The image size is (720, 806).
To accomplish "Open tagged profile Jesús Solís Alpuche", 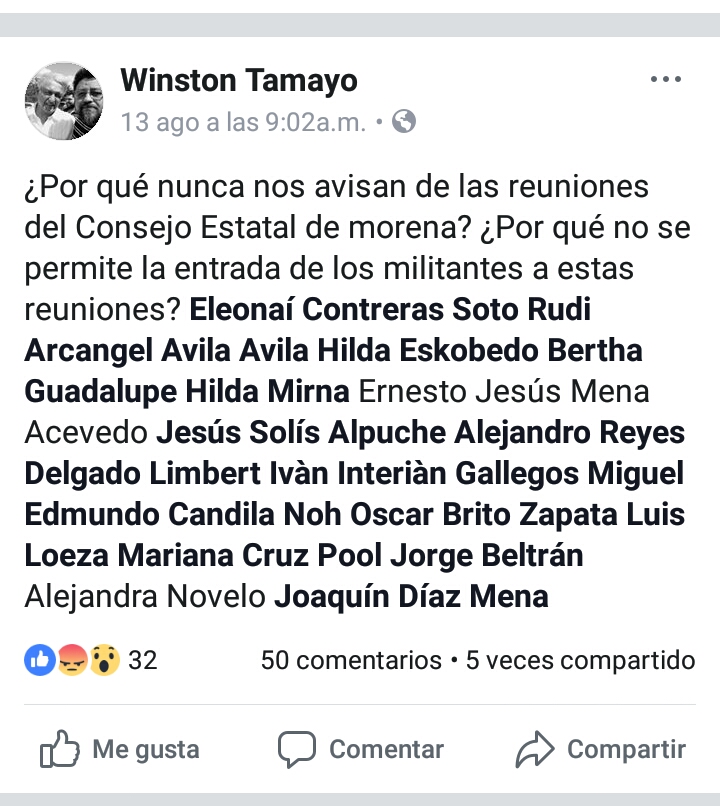I will (301, 434).
